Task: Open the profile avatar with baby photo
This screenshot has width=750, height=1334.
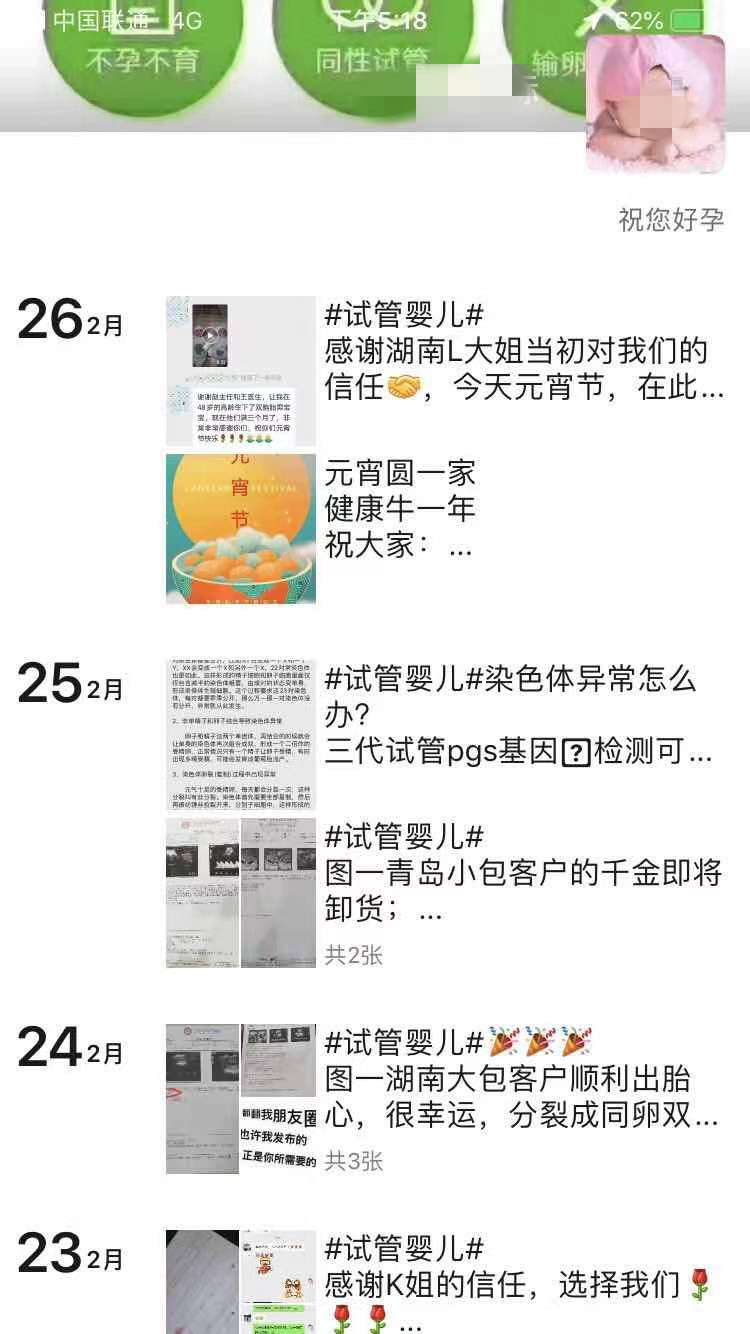Action: point(655,104)
